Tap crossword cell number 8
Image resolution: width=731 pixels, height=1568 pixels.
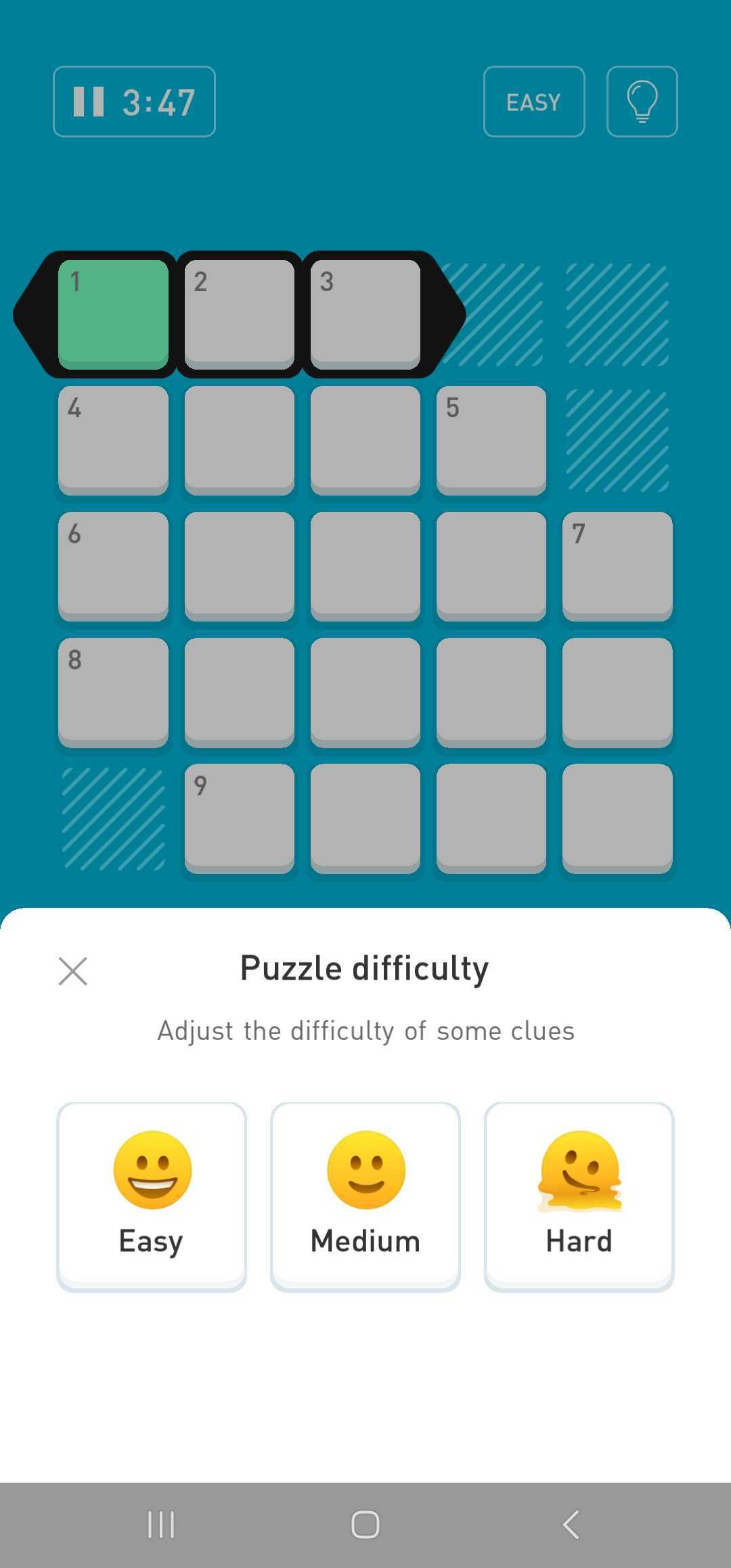[113, 692]
